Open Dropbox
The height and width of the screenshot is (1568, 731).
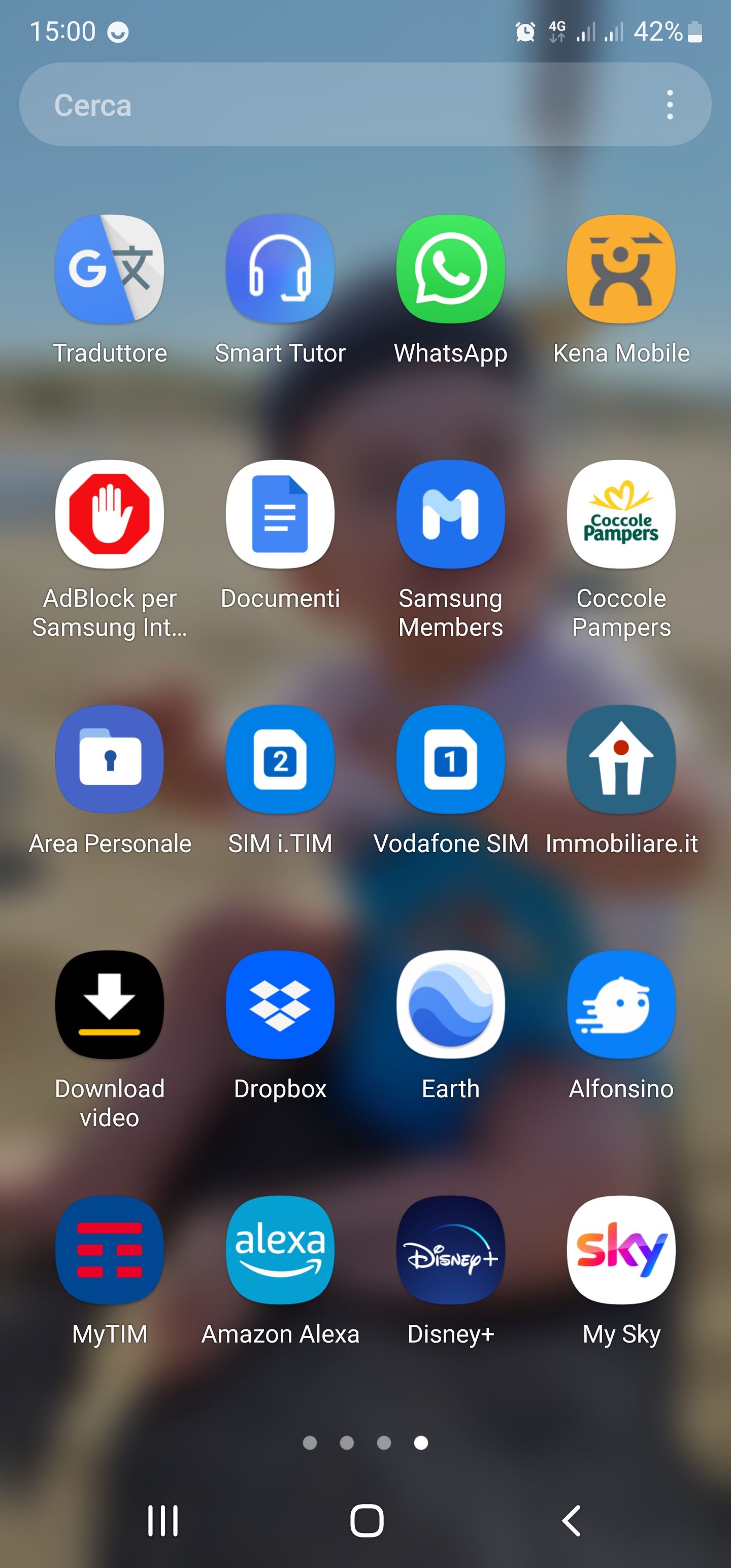pyautogui.click(x=280, y=1004)
